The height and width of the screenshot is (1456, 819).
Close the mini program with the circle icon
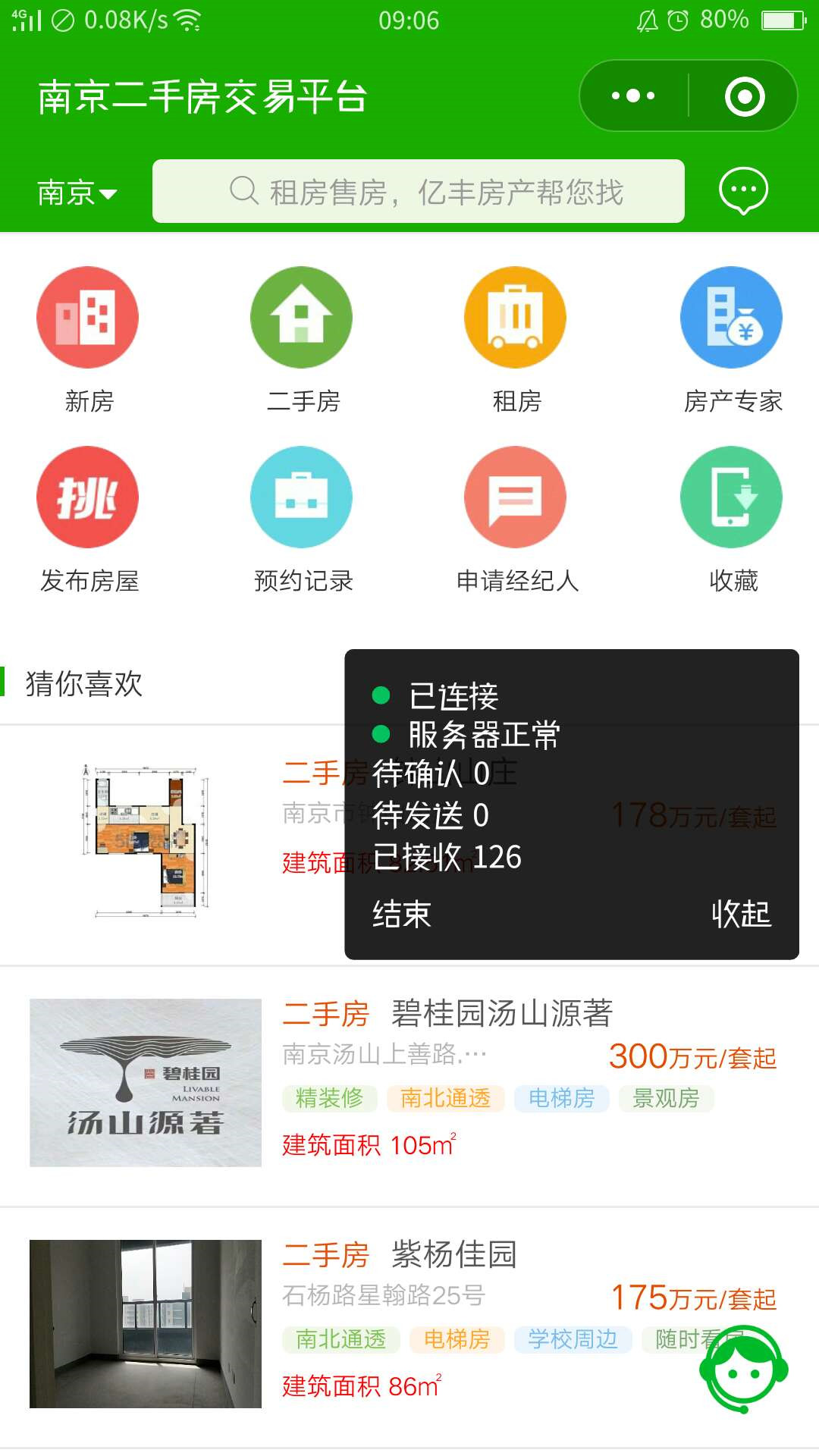pos(744,96)
